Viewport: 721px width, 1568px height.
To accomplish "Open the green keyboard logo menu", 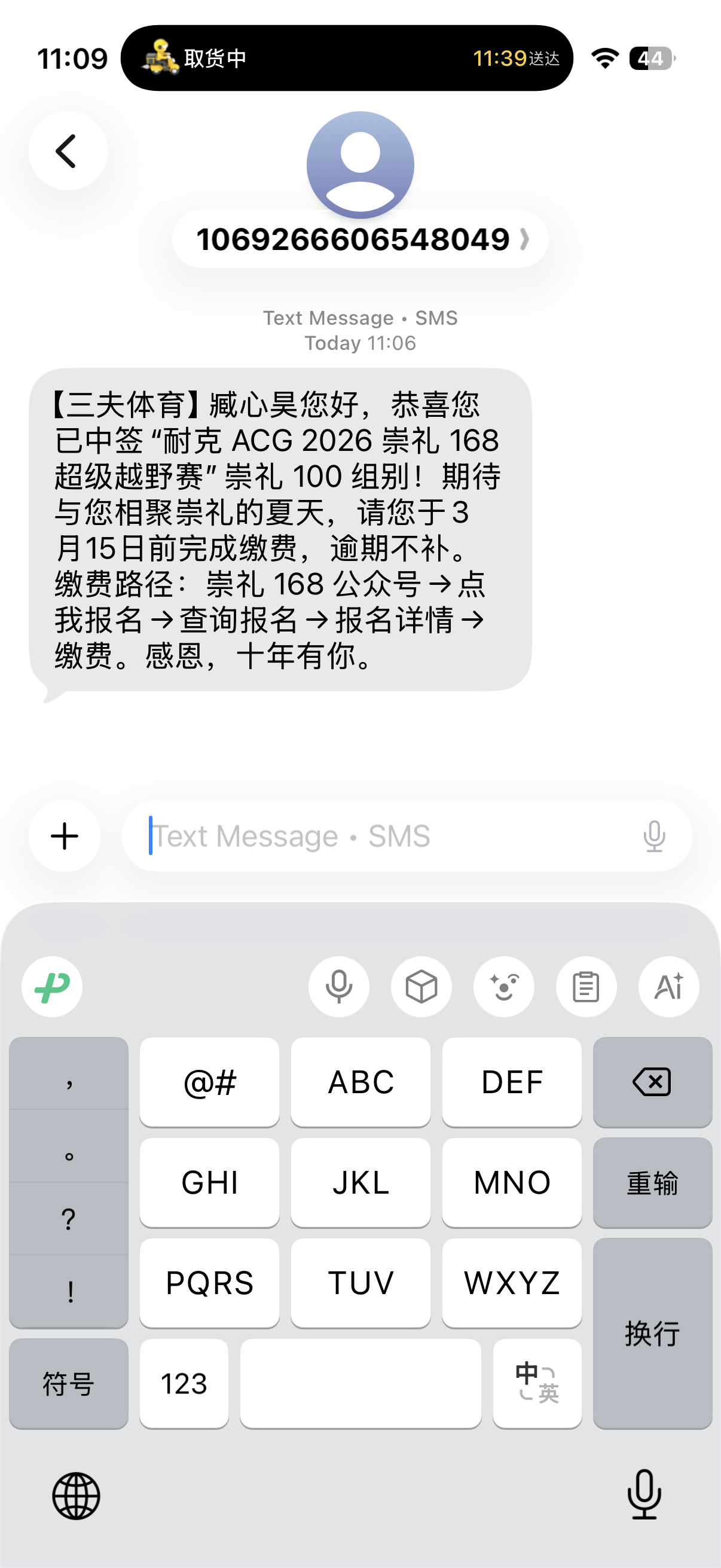I will (53, 987).
